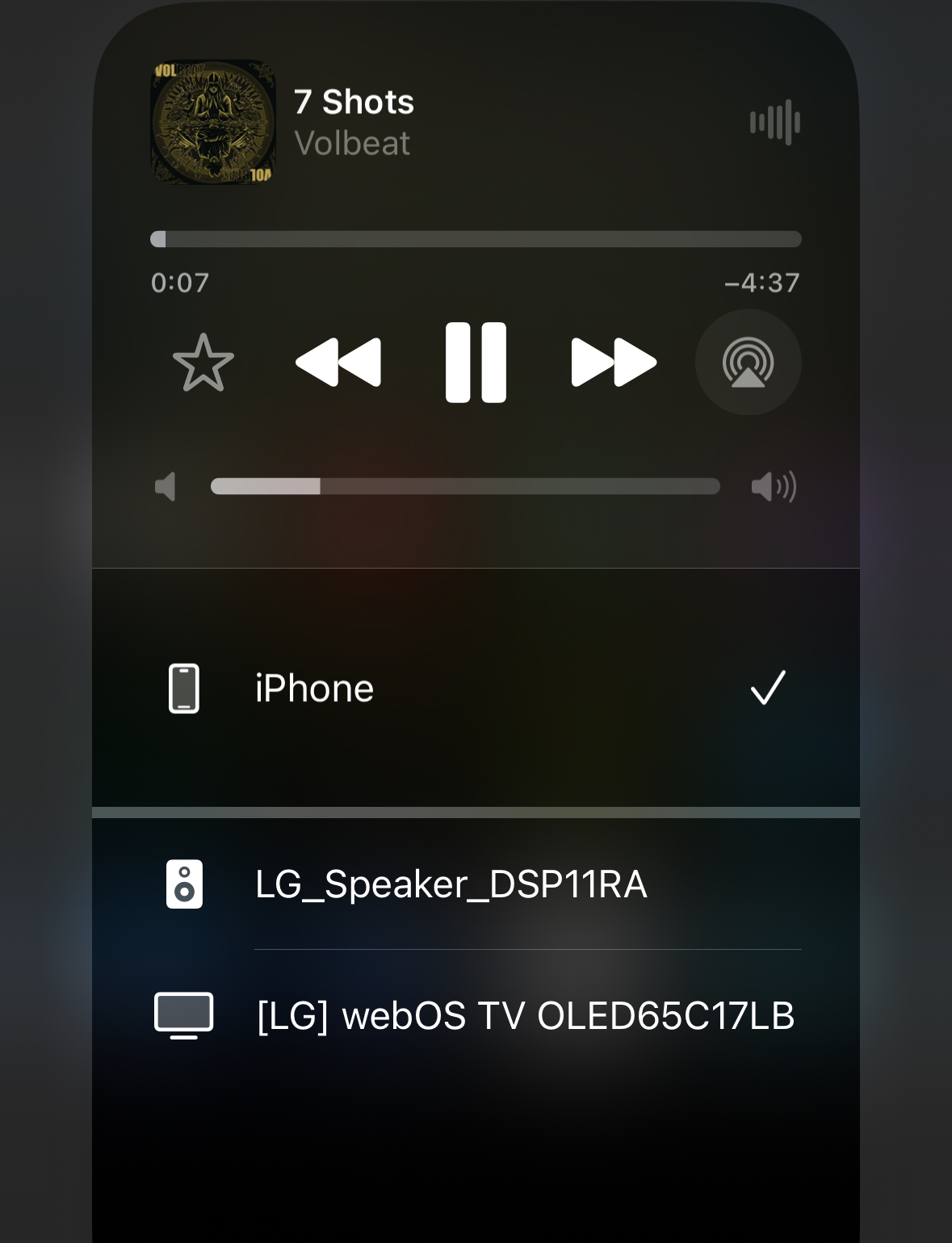Tap the playback progress bar
The image size is (952, 1243).
[x=476, y=239]
